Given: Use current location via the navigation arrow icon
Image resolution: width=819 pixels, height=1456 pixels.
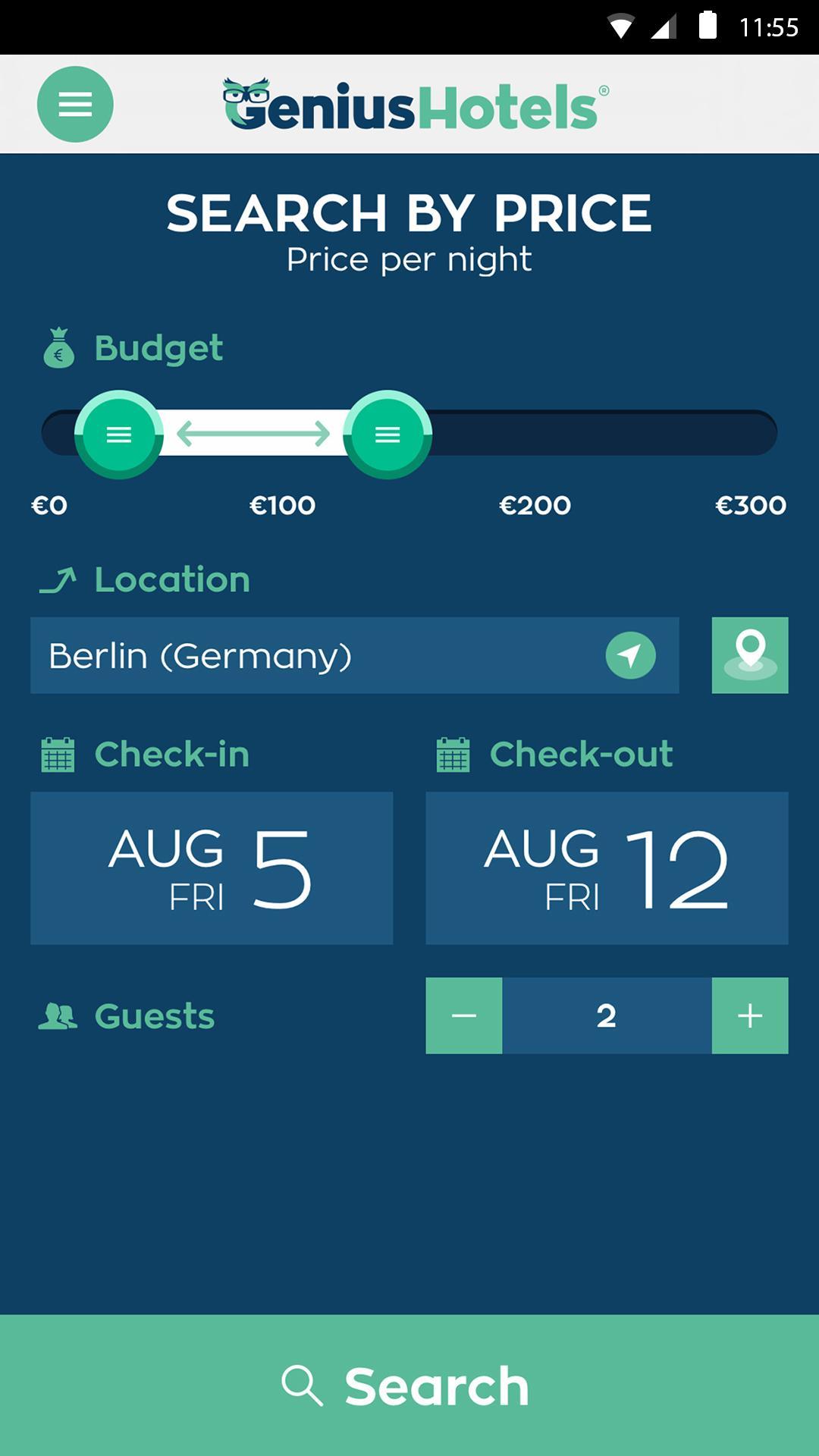Looking at the screenshot, I should tap(631, 656).
